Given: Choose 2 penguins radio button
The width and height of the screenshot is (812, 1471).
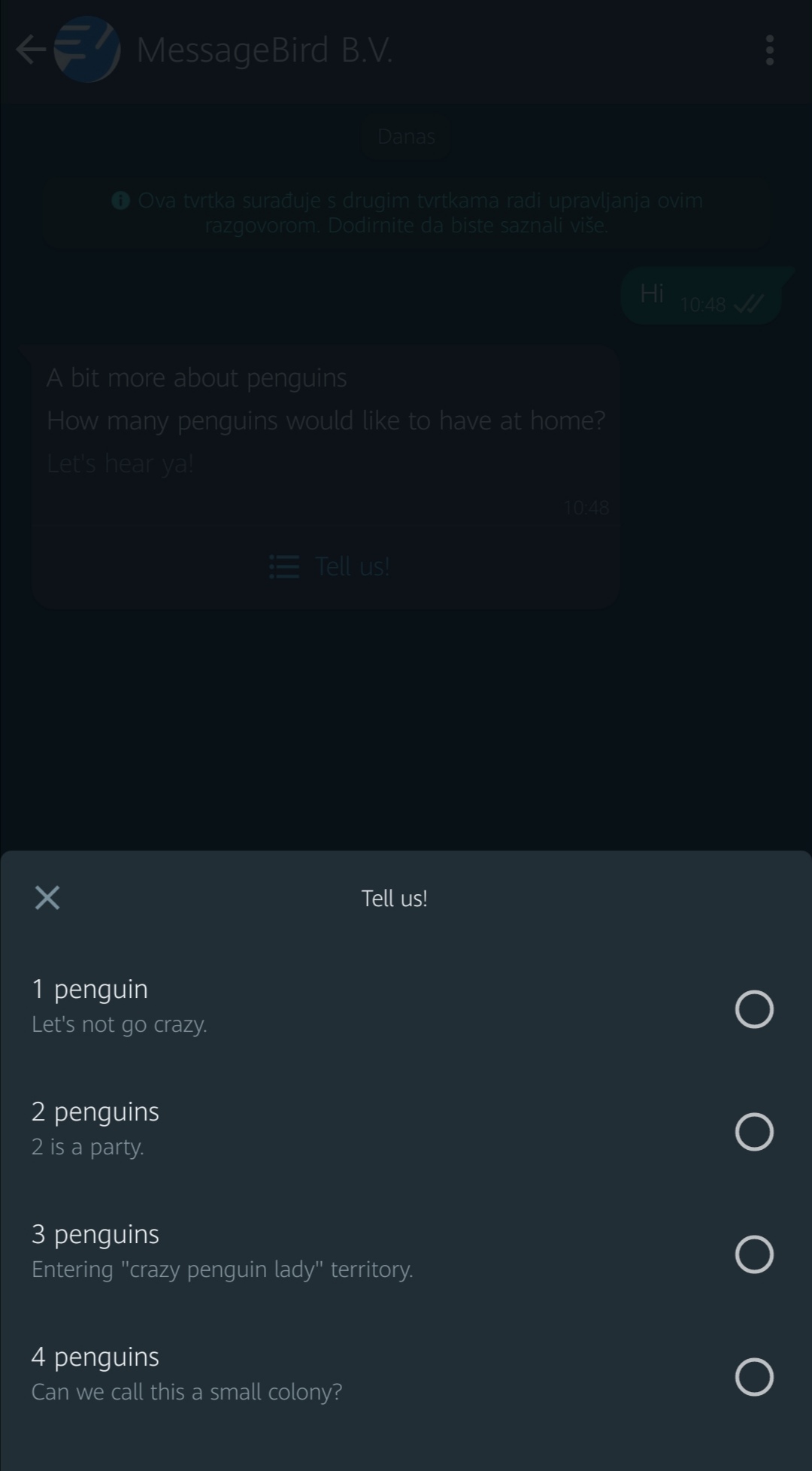Looking at the screenshot, I should 754,1132.
